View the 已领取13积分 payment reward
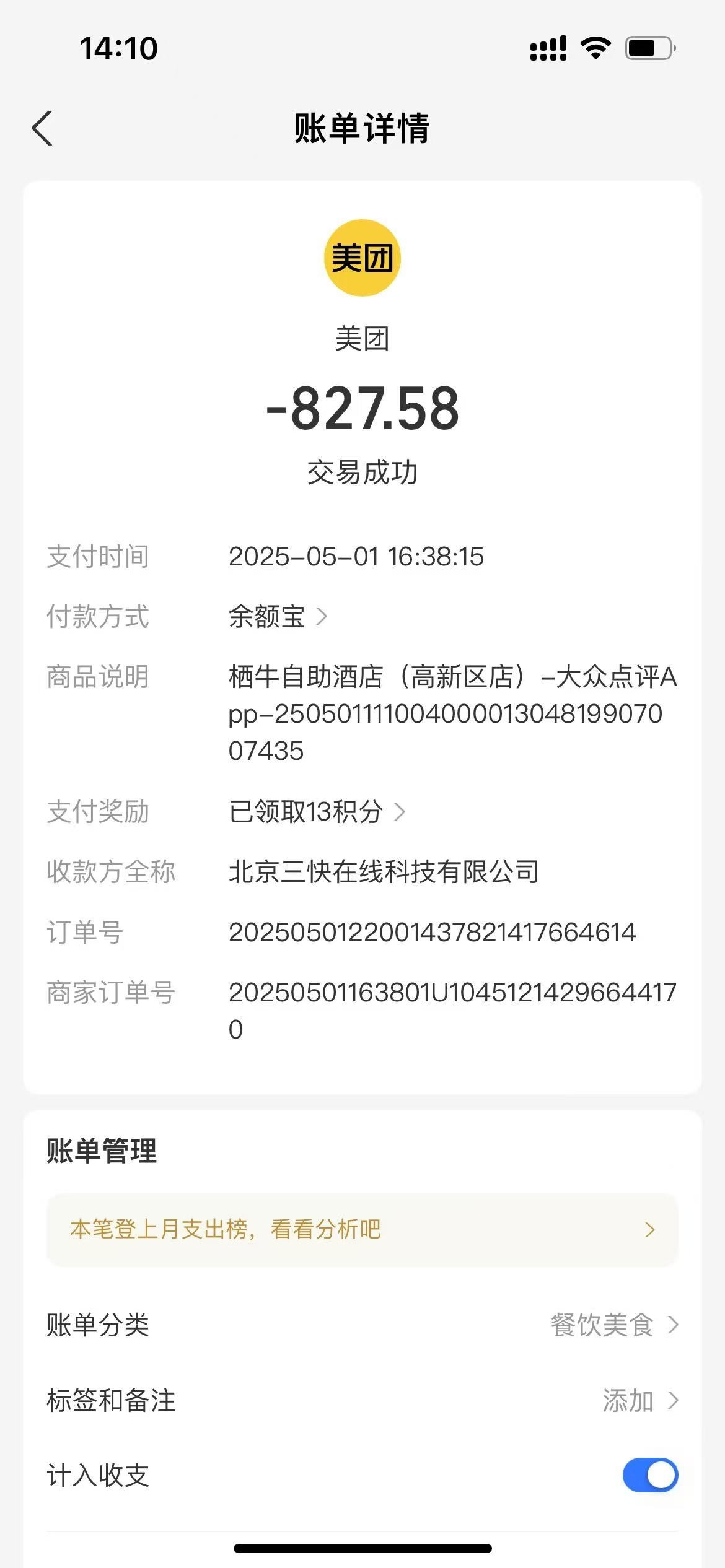Image resolution: width=725 pixels, height=1568 pixels. tap(316, 811)
